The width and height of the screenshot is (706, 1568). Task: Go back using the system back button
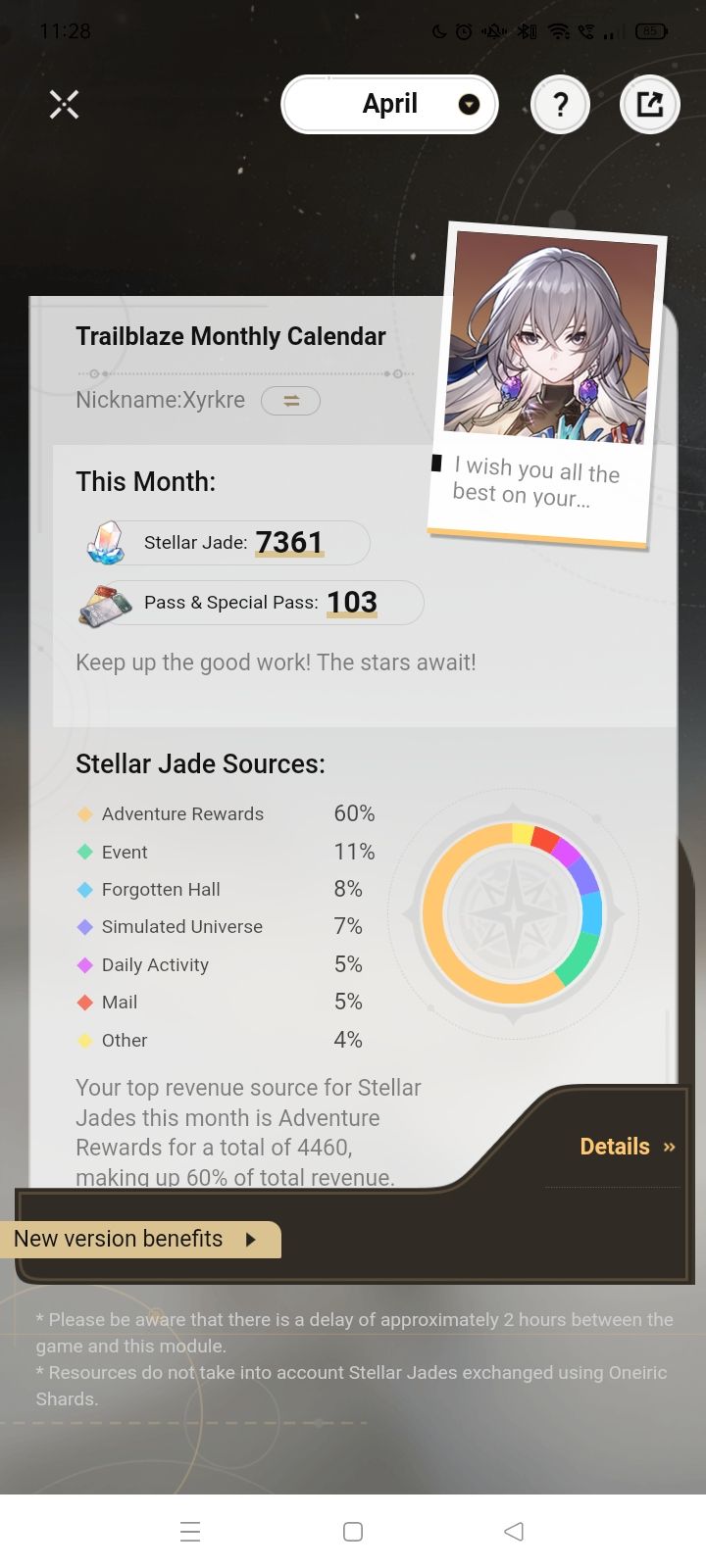514,1531
